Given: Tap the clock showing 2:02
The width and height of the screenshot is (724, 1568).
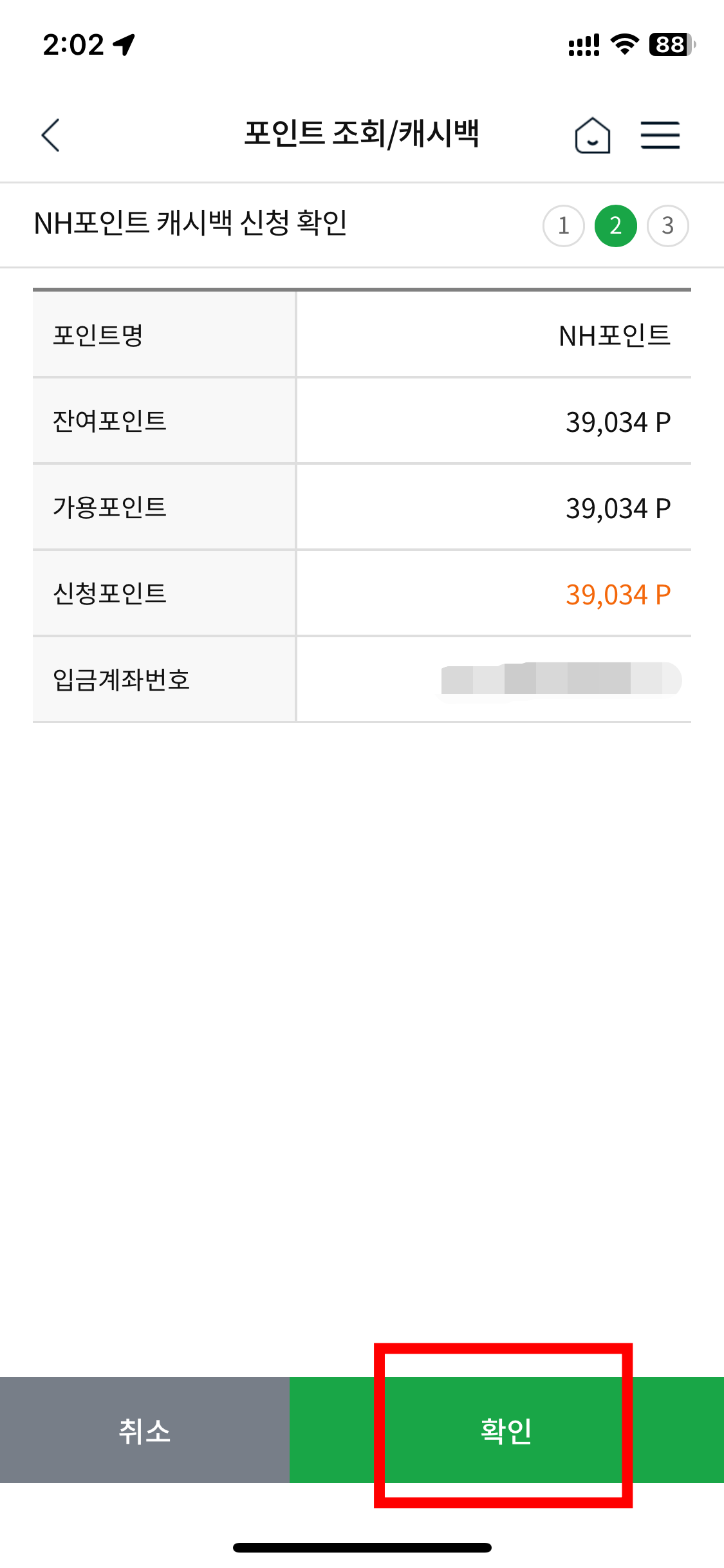Looking at the screenshot, I should (73, 45).
